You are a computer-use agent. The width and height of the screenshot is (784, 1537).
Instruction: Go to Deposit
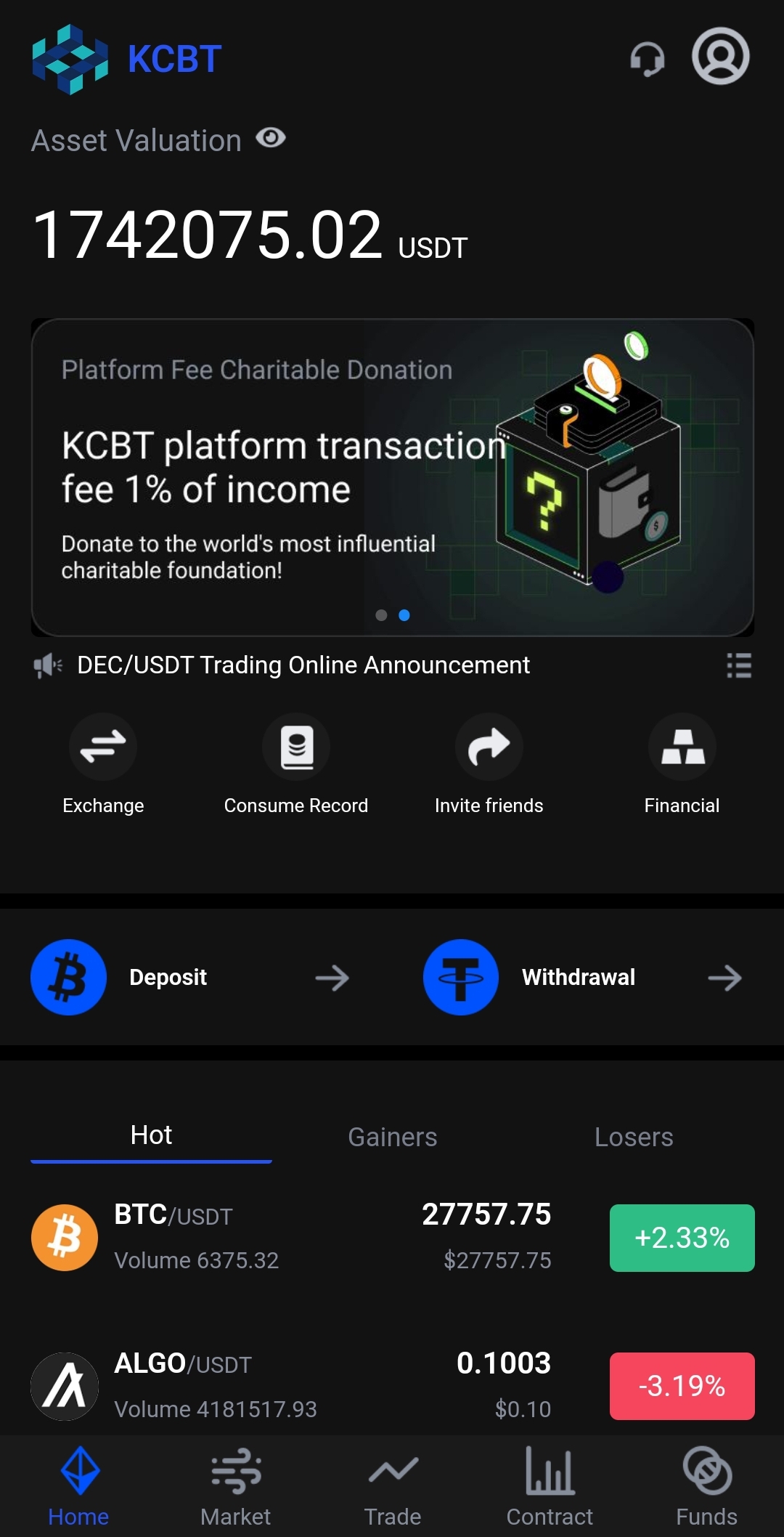coord(190,978)
